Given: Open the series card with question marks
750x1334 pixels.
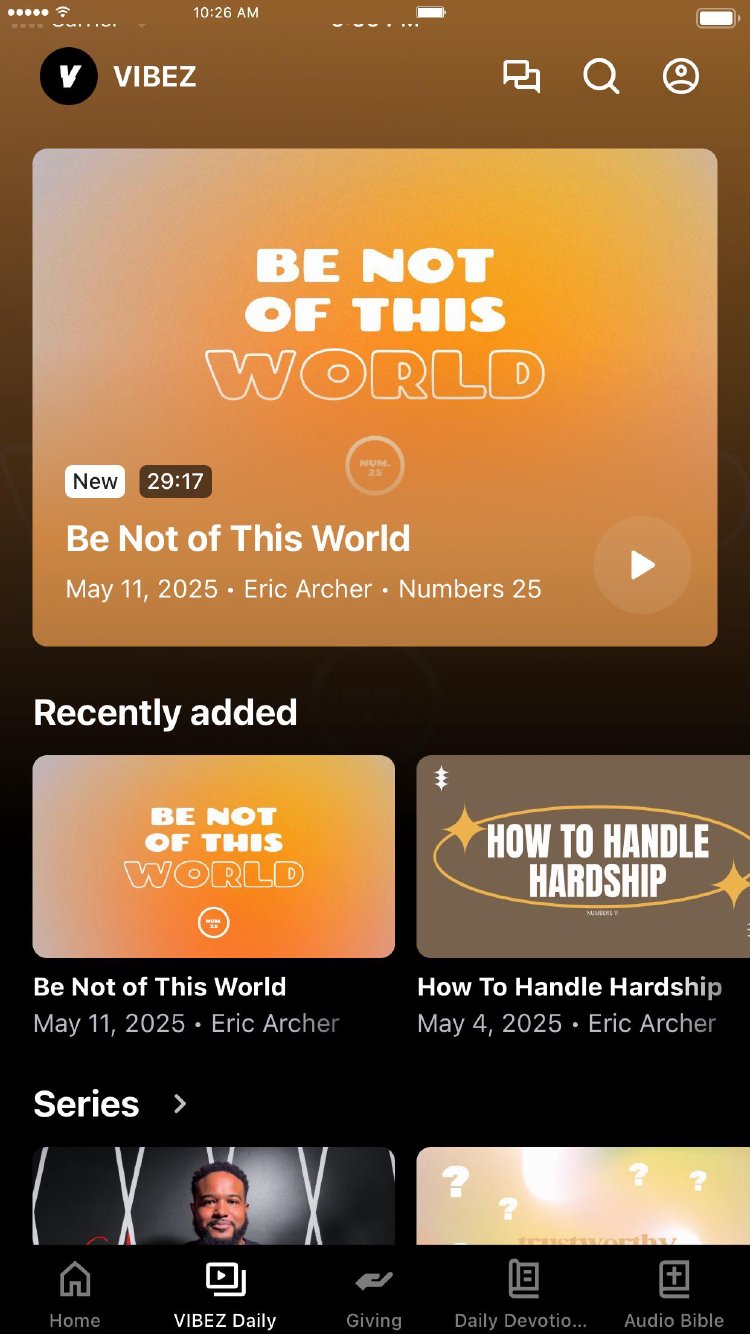Looking at the screenshot, I should pyautogui.click(x=583, y=1196).
